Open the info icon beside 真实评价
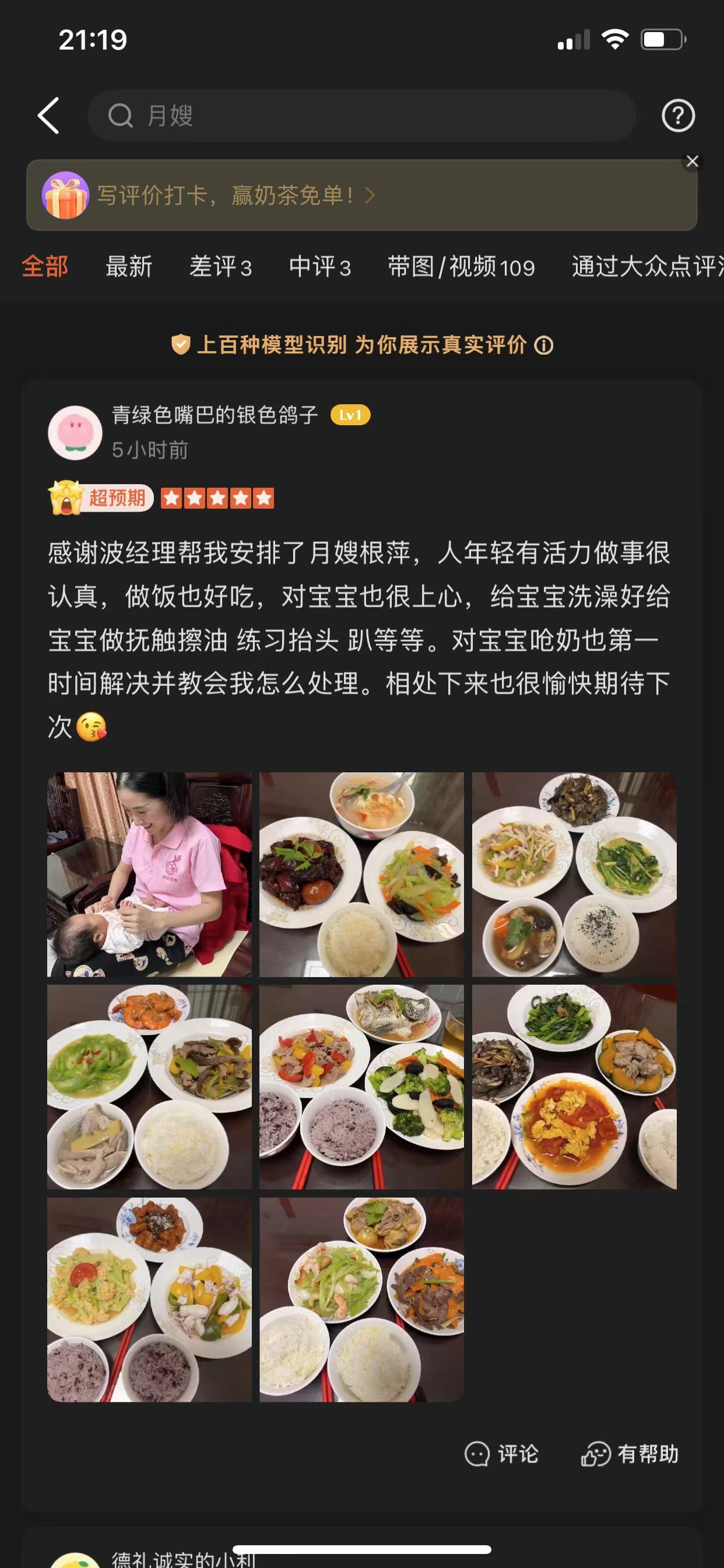The height and width of the screenshot is (1568, 724). coord(543,346)
